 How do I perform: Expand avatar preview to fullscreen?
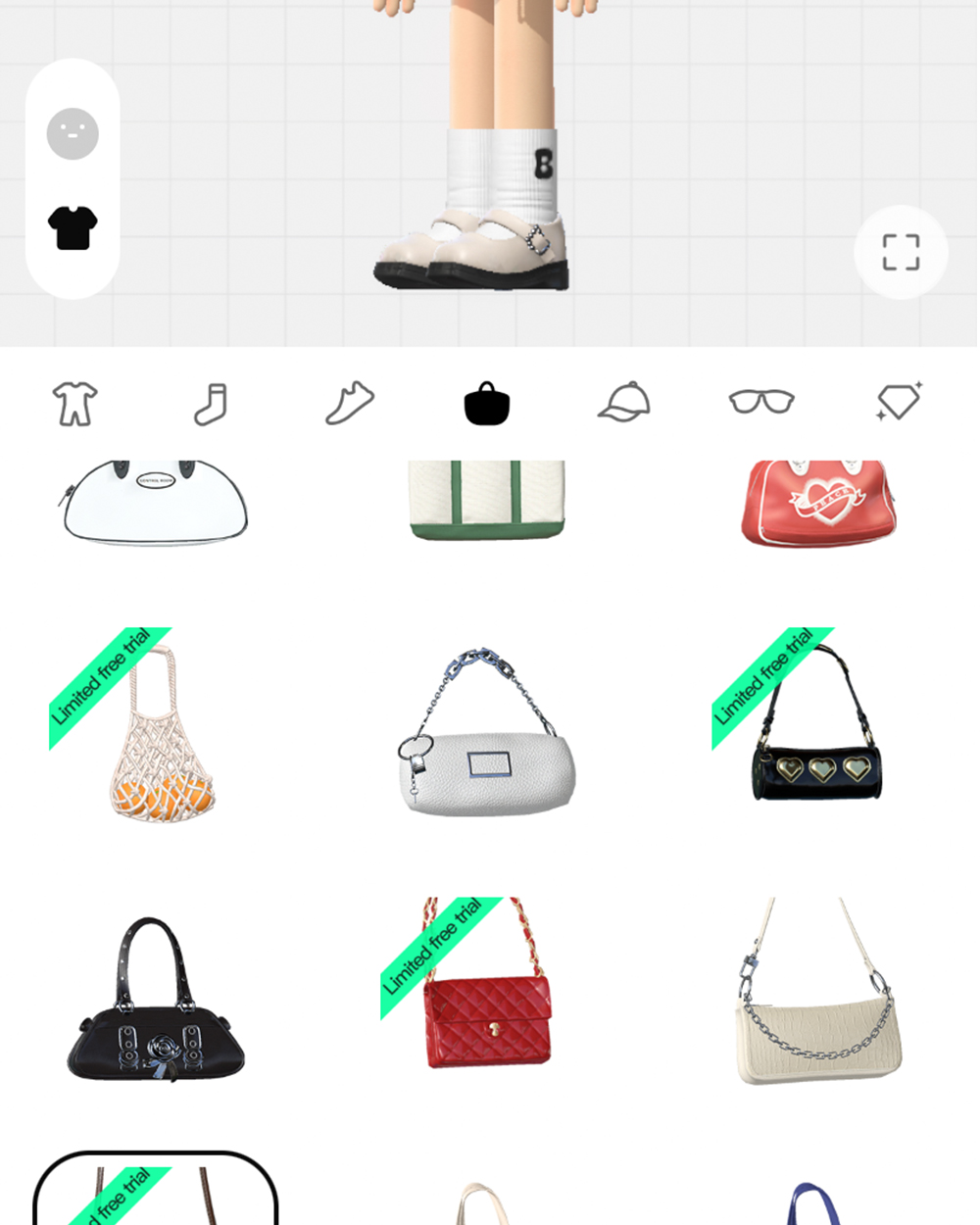[x=901, y=252]
